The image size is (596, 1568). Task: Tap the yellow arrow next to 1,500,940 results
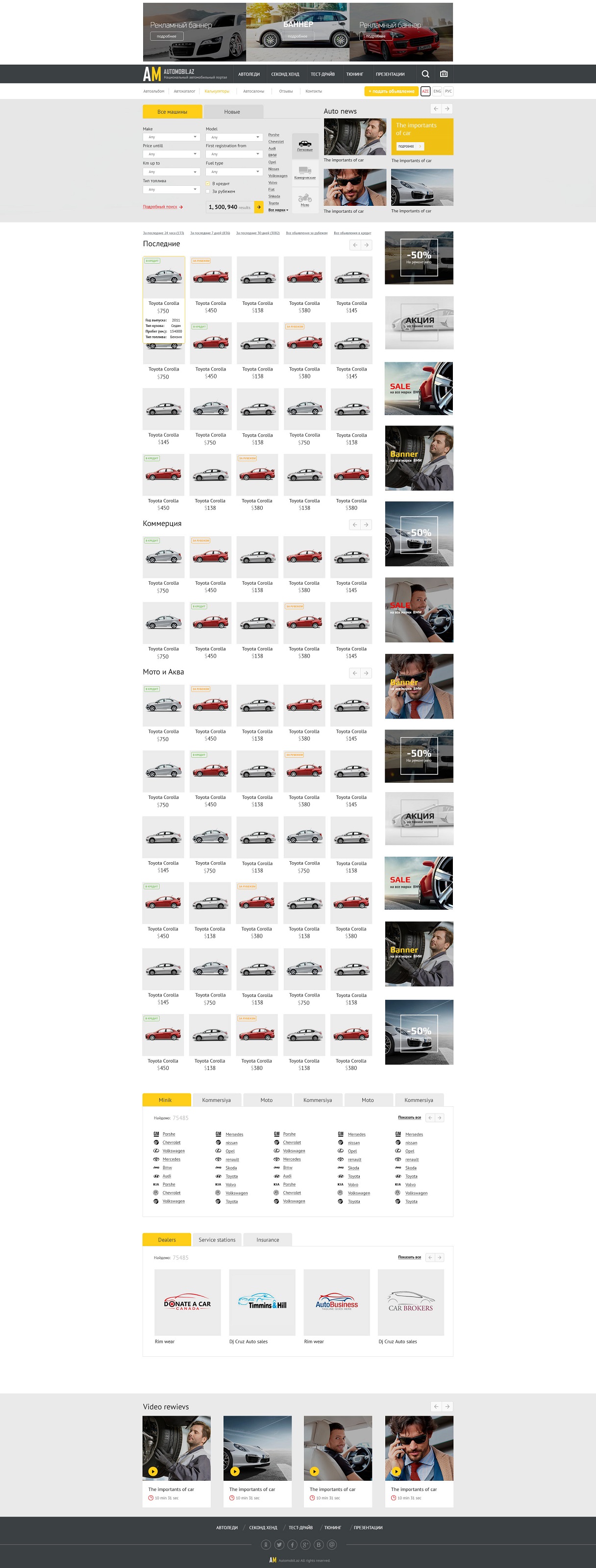pyautogui.click(x=258, y=207)
